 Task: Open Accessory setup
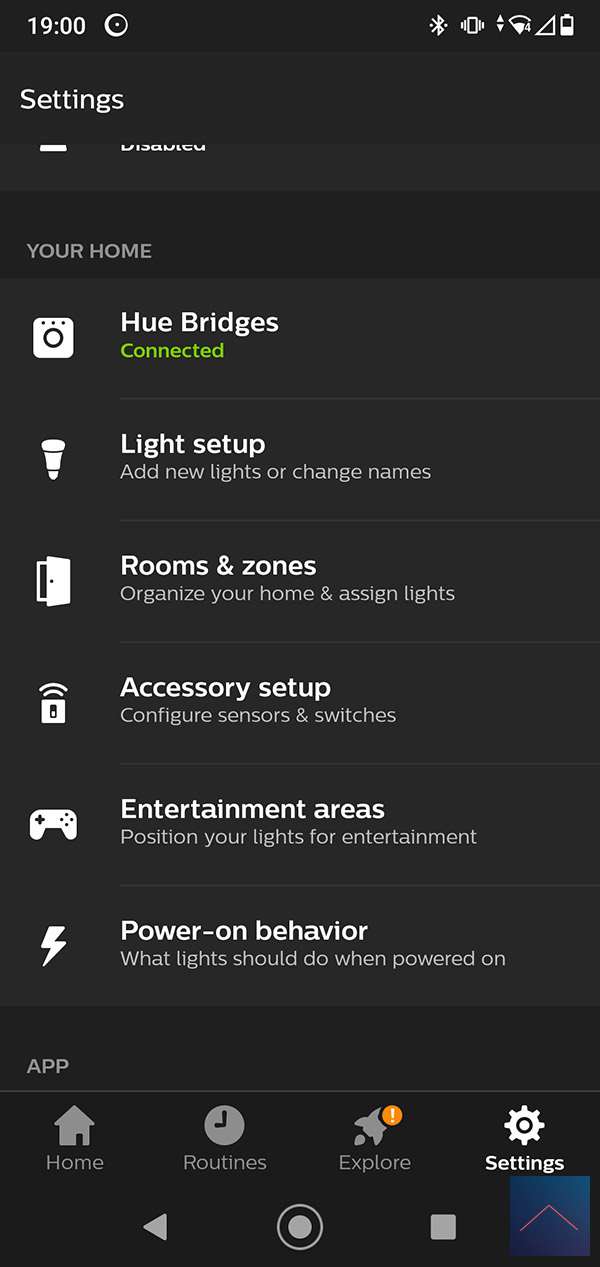click(300, 702)
